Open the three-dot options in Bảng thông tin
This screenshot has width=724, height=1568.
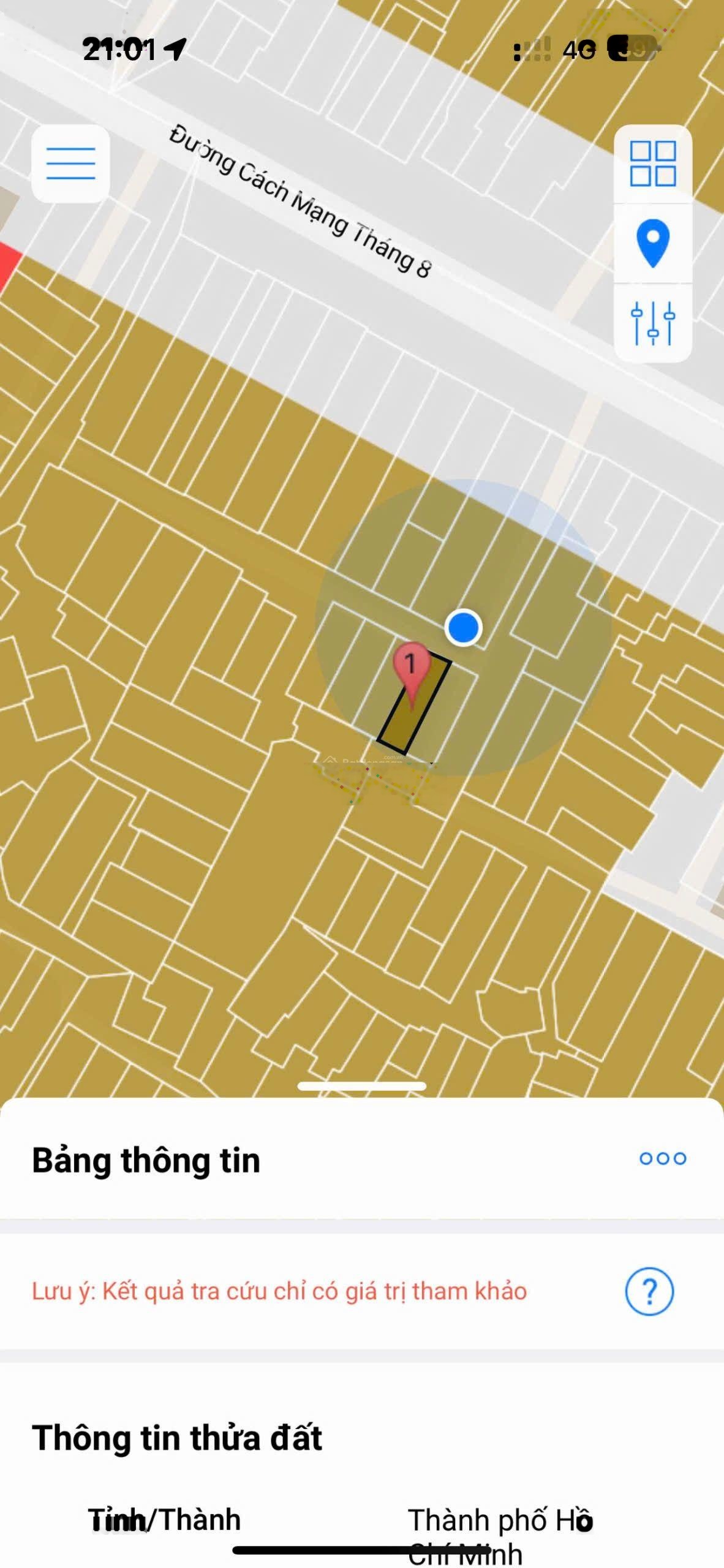click(663, 1158)
